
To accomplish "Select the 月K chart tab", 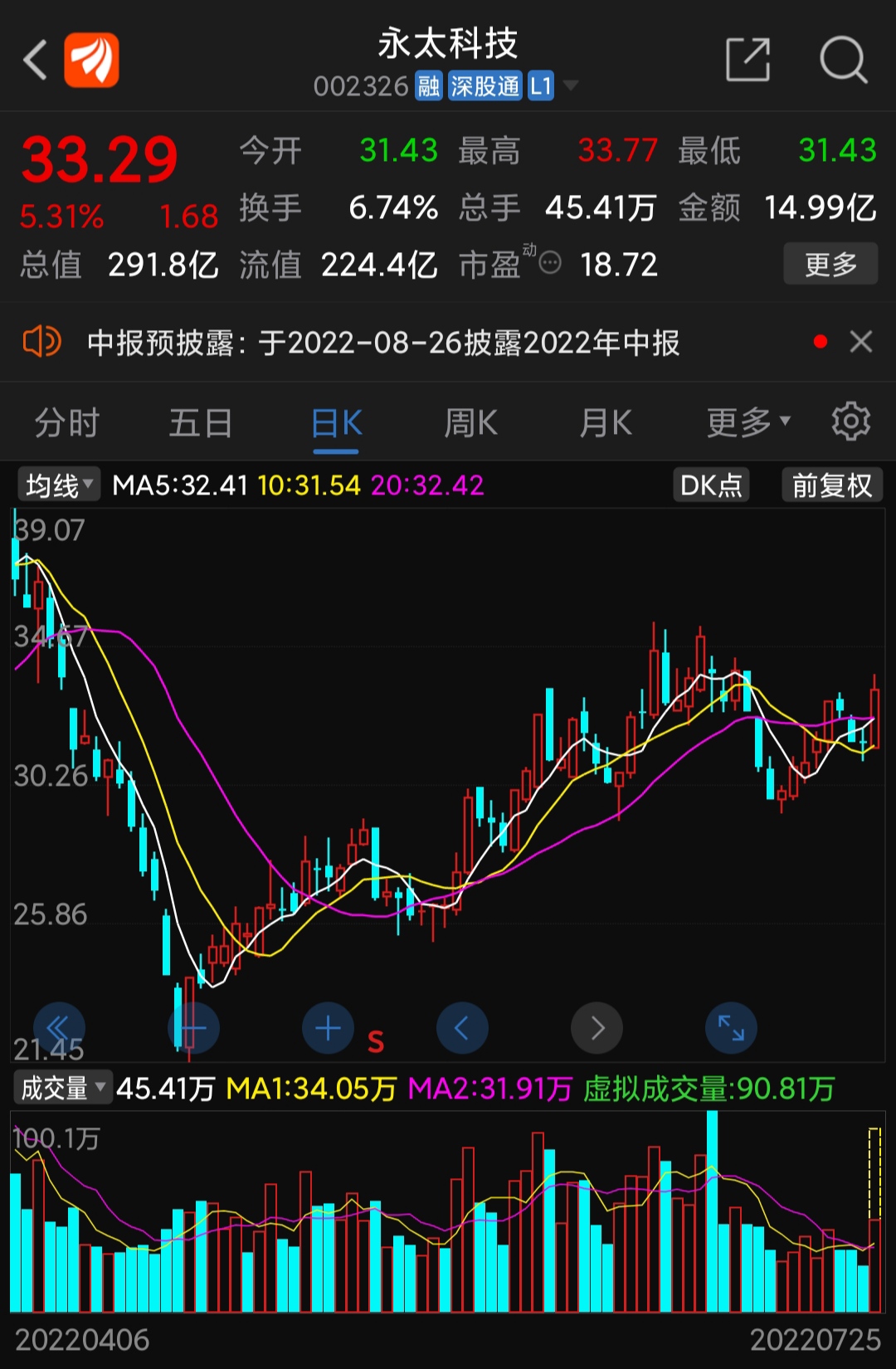I will pos(606,423).
